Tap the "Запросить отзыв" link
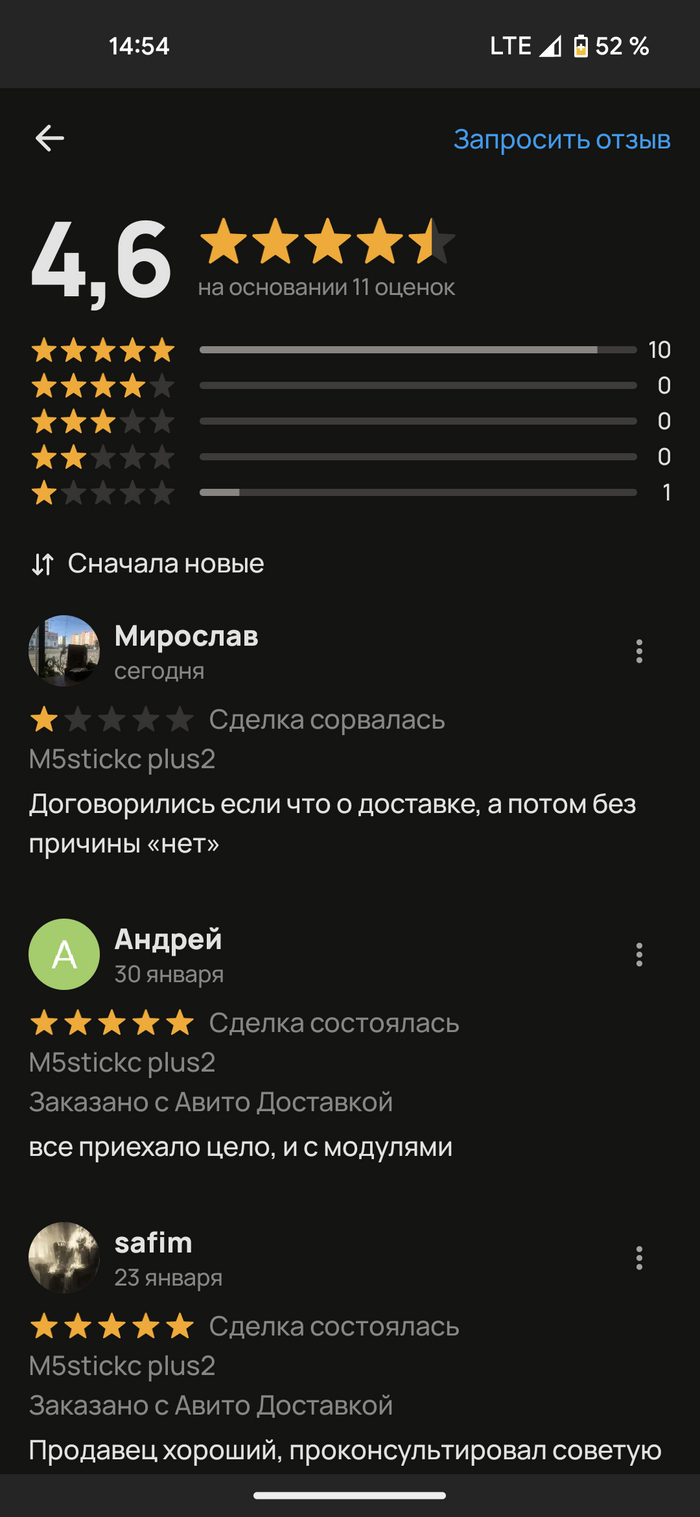The image size is (700, 1517). [561, 139]
